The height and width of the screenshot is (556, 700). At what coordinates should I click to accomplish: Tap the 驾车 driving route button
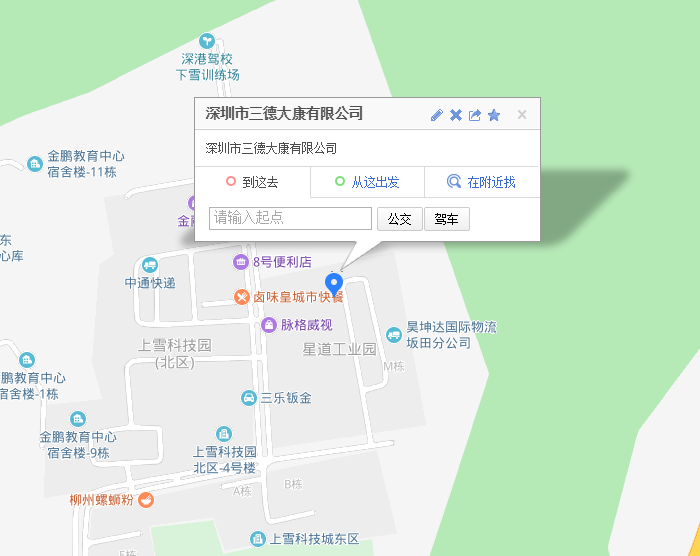coord(446,219)
